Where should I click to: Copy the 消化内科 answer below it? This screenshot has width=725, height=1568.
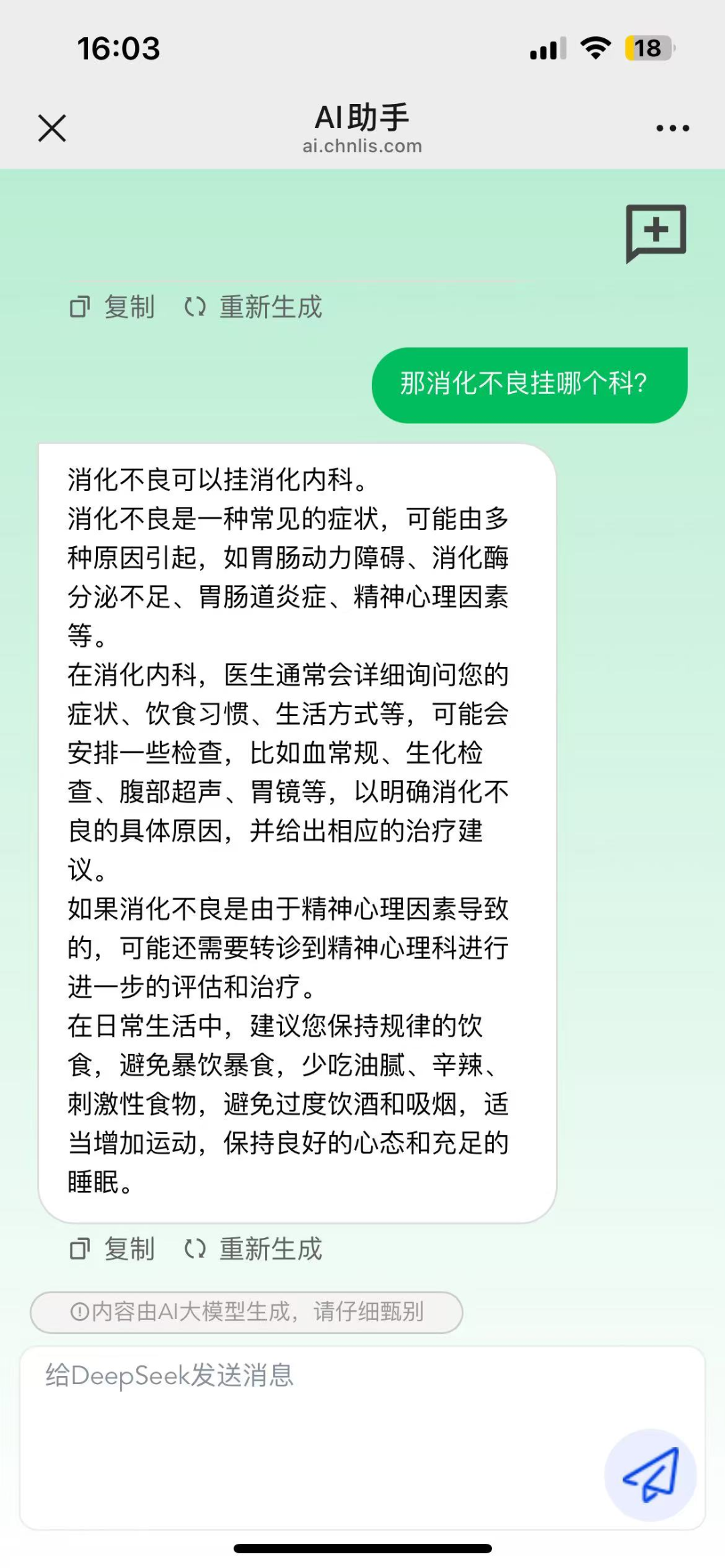[x=113, y=1249]
